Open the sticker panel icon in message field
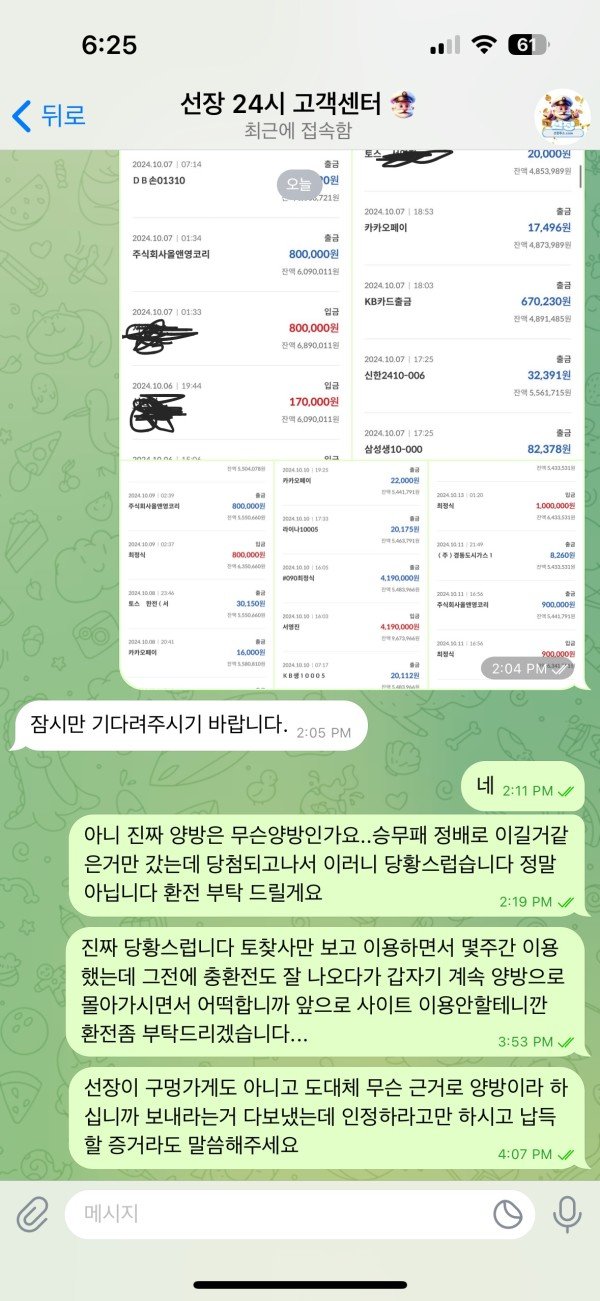Screen dimensions: 600x1301 [508, 1214]
